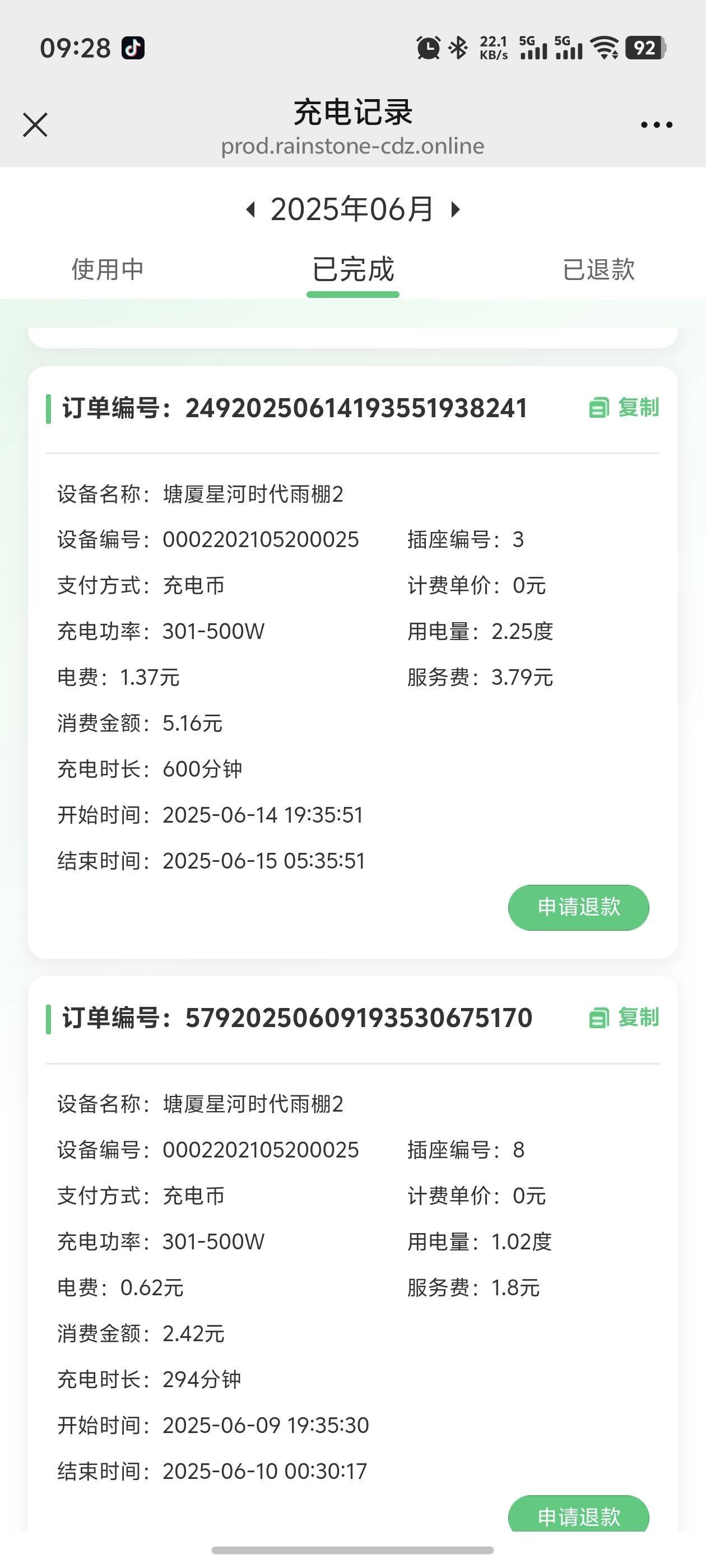Close the 充电记录 web page

(35, 125)
